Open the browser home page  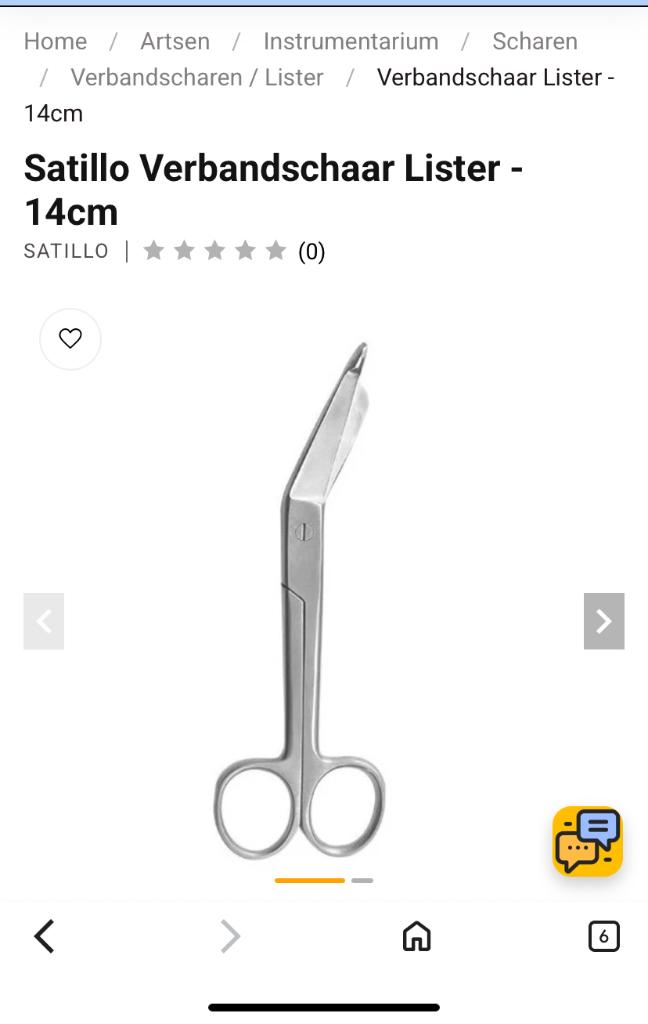tap(416, 936)
